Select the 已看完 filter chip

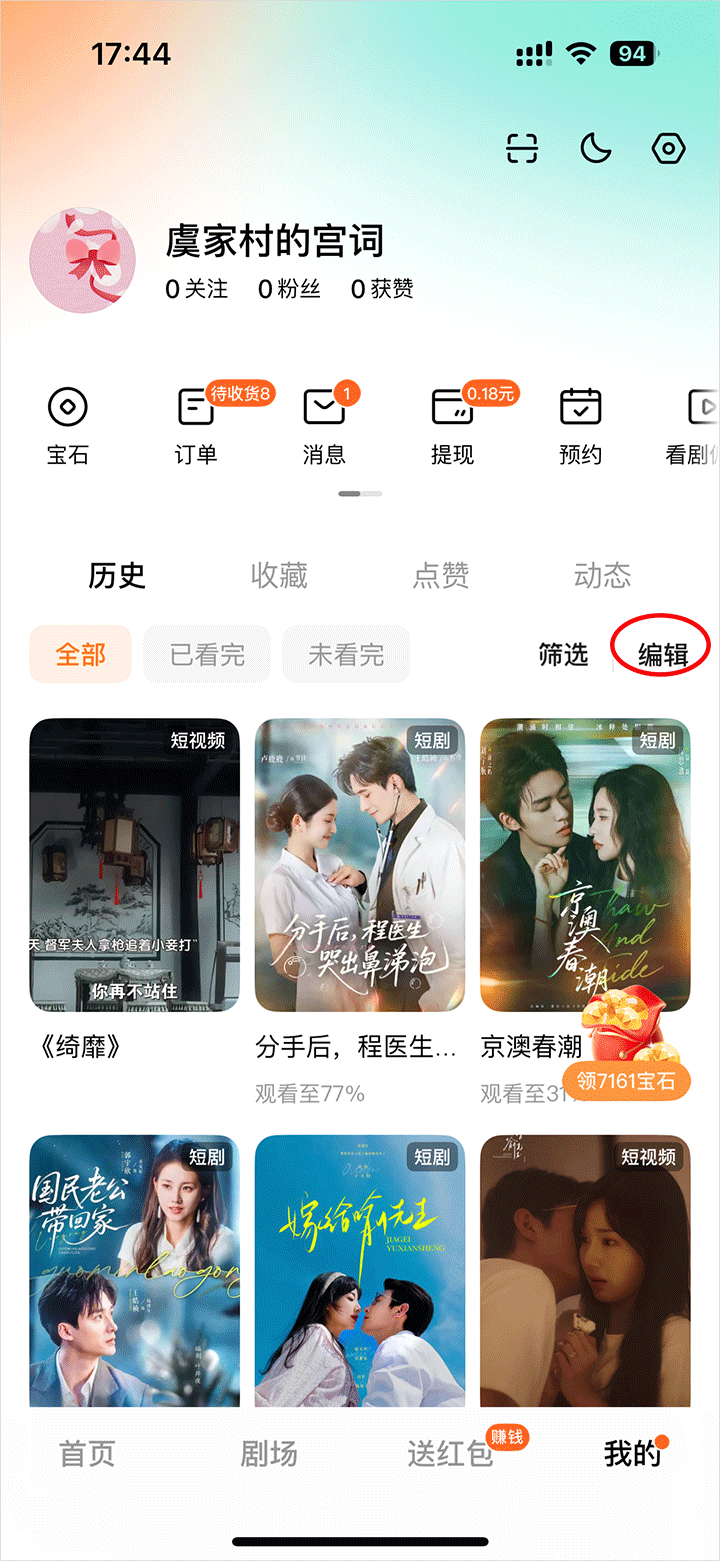point(207,655)
